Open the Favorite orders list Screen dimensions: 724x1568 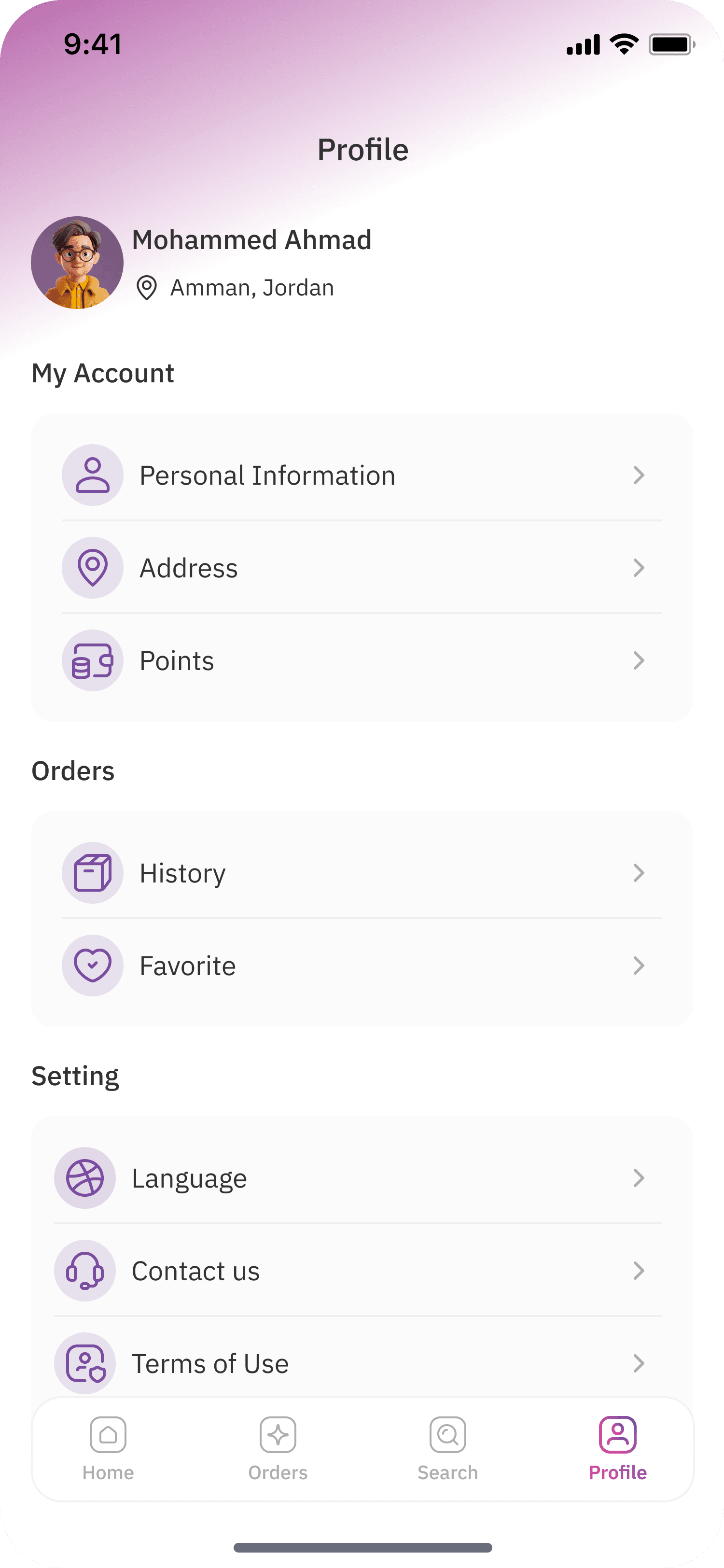[x=362, y=966]
